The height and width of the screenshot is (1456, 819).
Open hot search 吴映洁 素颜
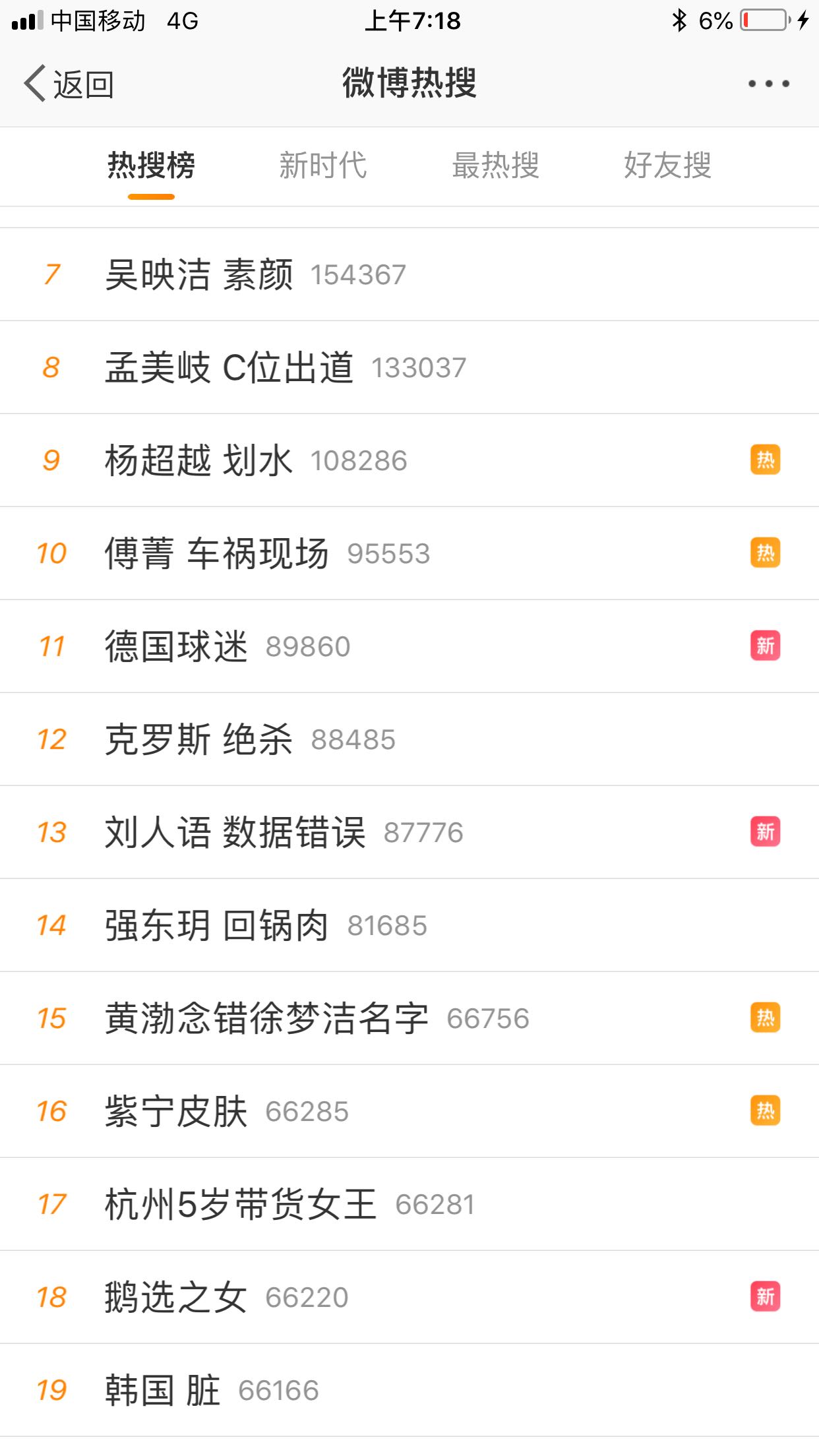(409, 274)
